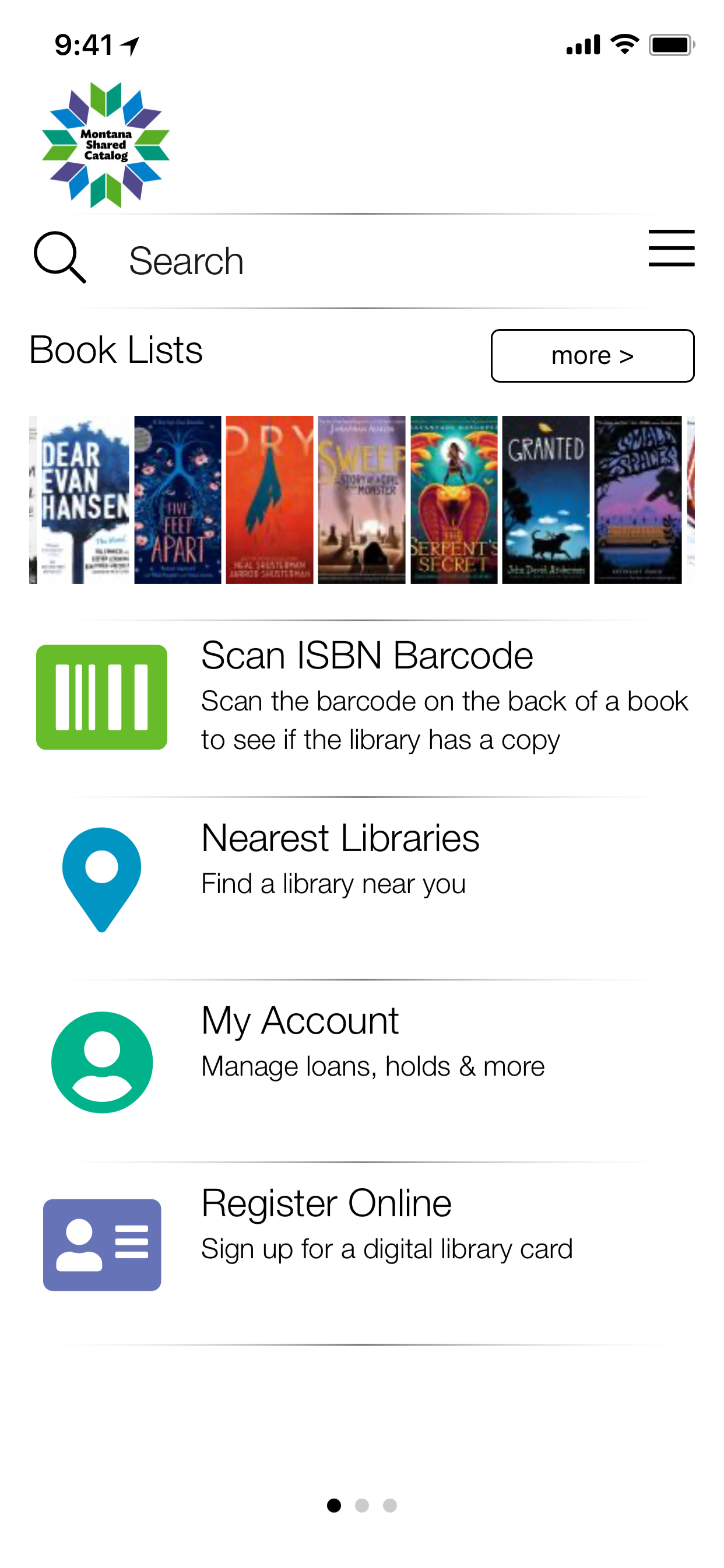Show more Book Lists
Viewport: 724px width, 1568px height.
click(592, 356)
